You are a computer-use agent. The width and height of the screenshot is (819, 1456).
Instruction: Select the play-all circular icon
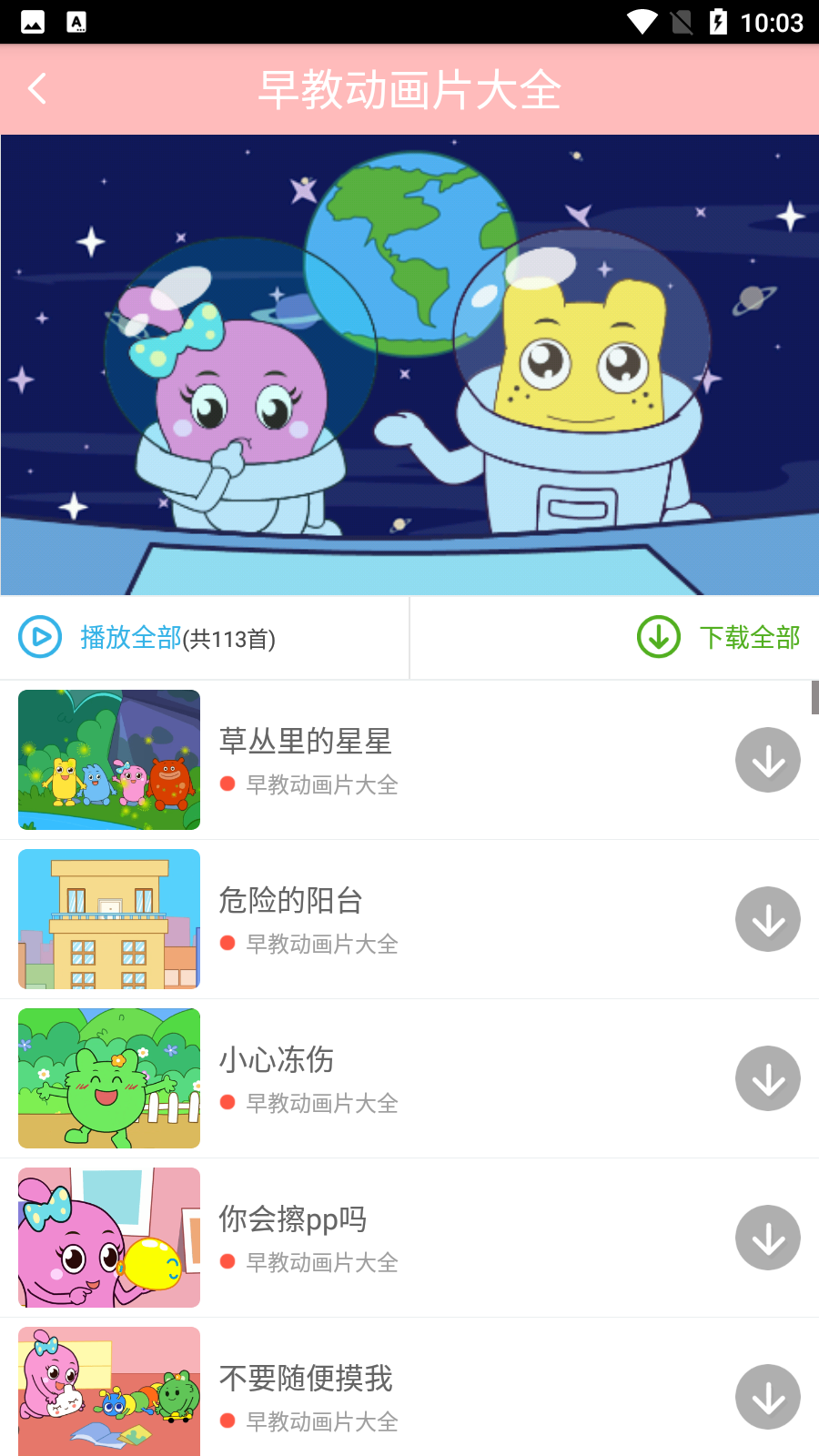coord(40,637)
